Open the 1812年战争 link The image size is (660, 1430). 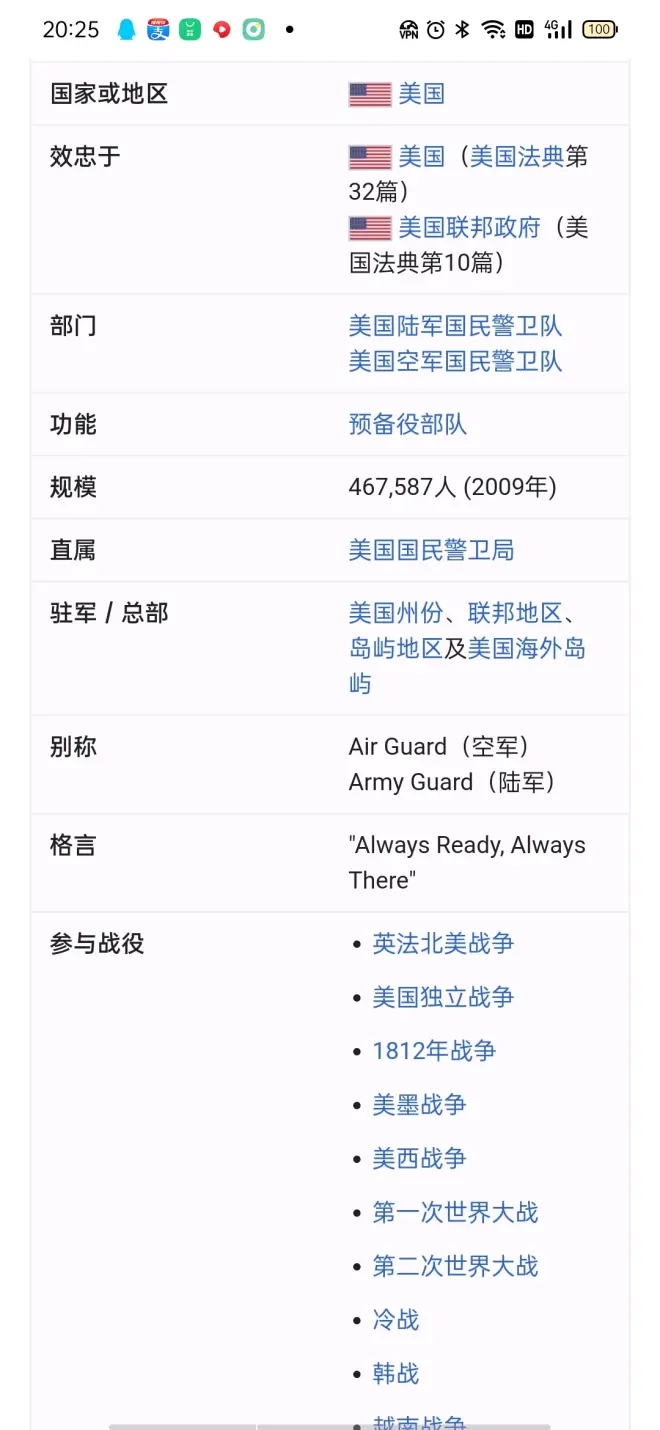coord(434,1051)
